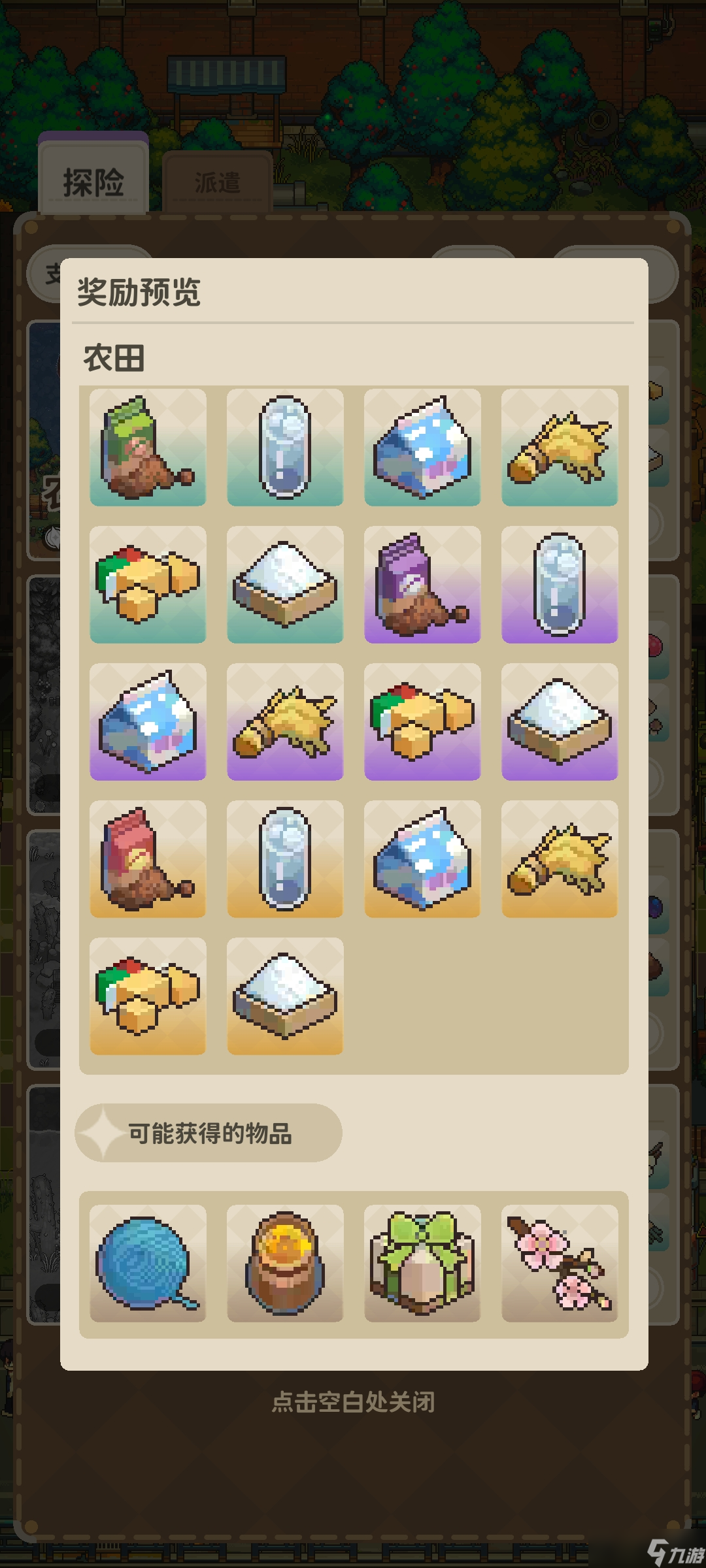The height and width of the screenshot is (1568, 706).
Task: Switch to the 探险 tab
Action: (x=93, y=182)
